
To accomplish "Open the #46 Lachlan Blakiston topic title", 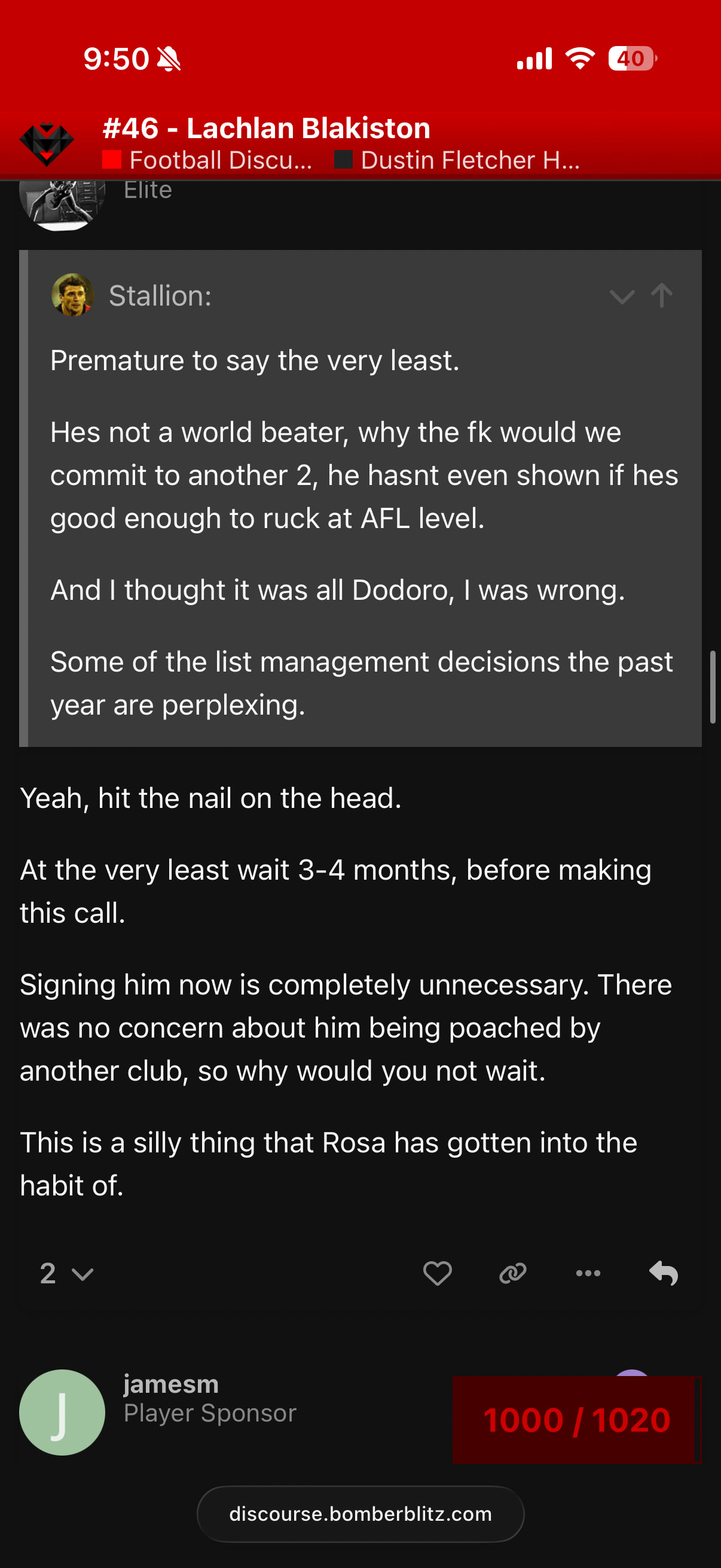I will tap(267, 129).
